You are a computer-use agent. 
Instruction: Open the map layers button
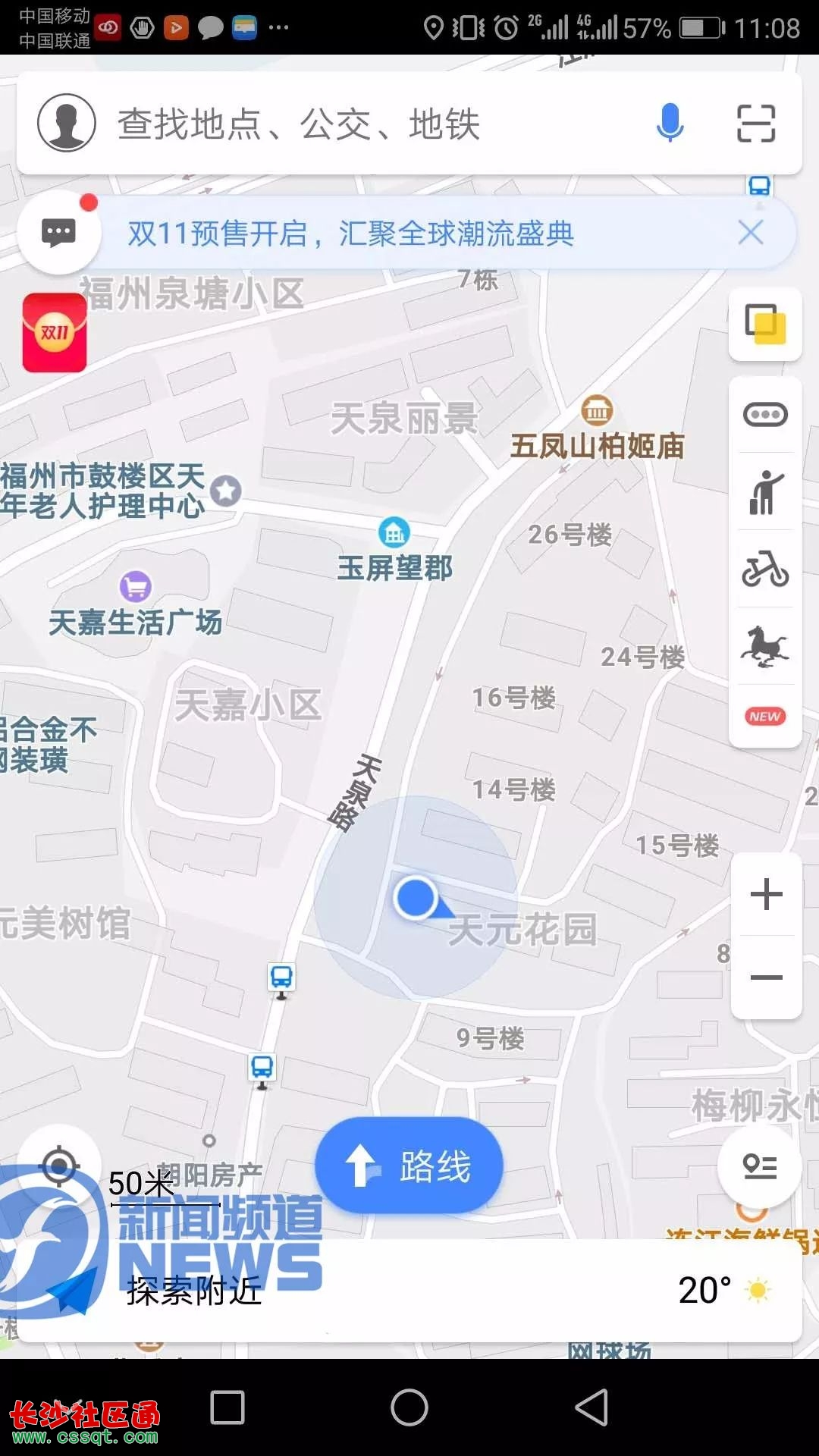765,325
